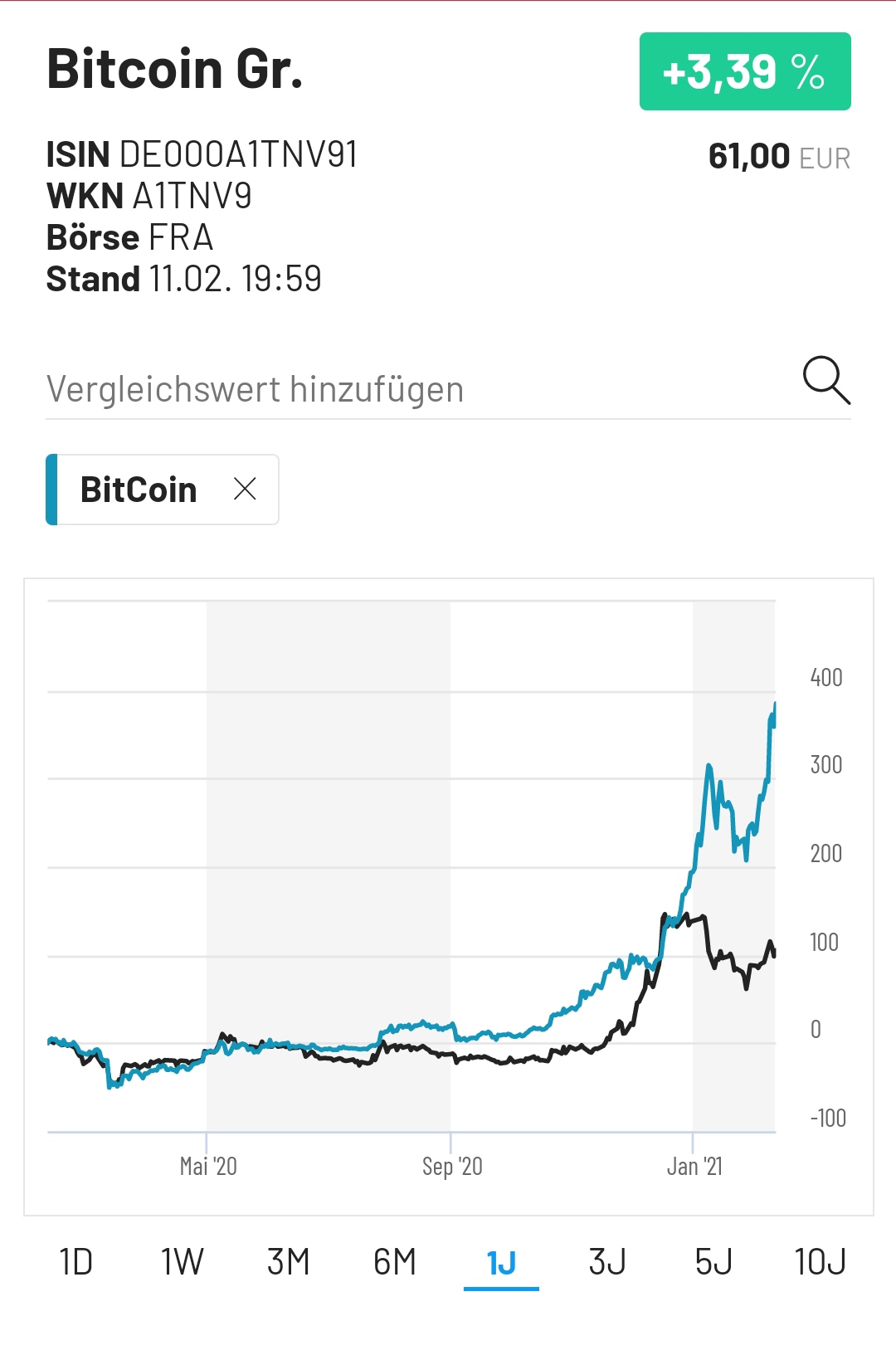Select the 6M period toggle
The image size is (896, 1360).
pyautogui.click(x=396, y=1262)
